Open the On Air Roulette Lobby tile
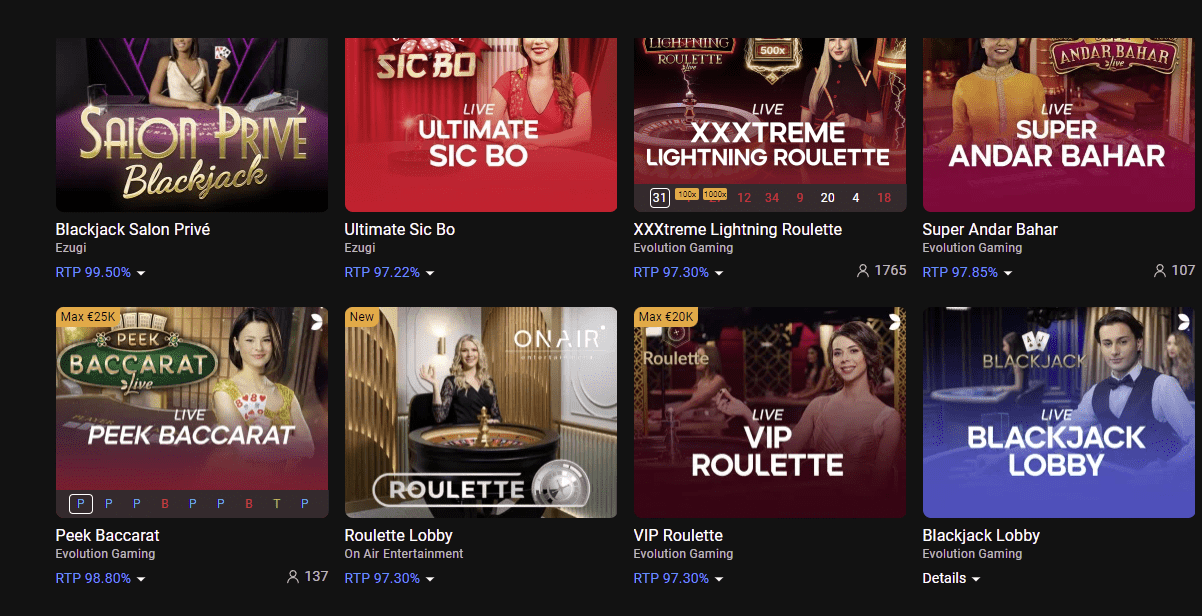Image resolution: width=1202 pixels, height=616 pixels. click(480, 412)
